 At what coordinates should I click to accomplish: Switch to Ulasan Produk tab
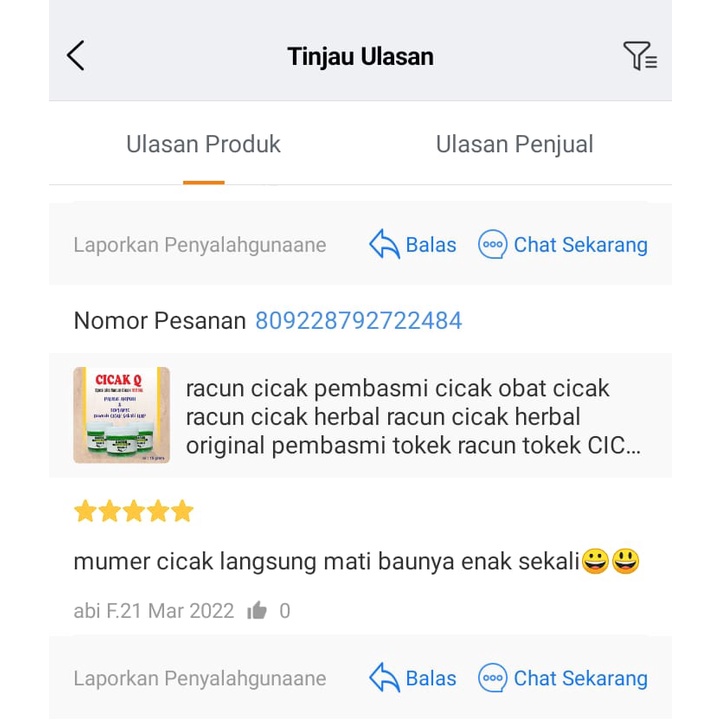coord(203,144)
